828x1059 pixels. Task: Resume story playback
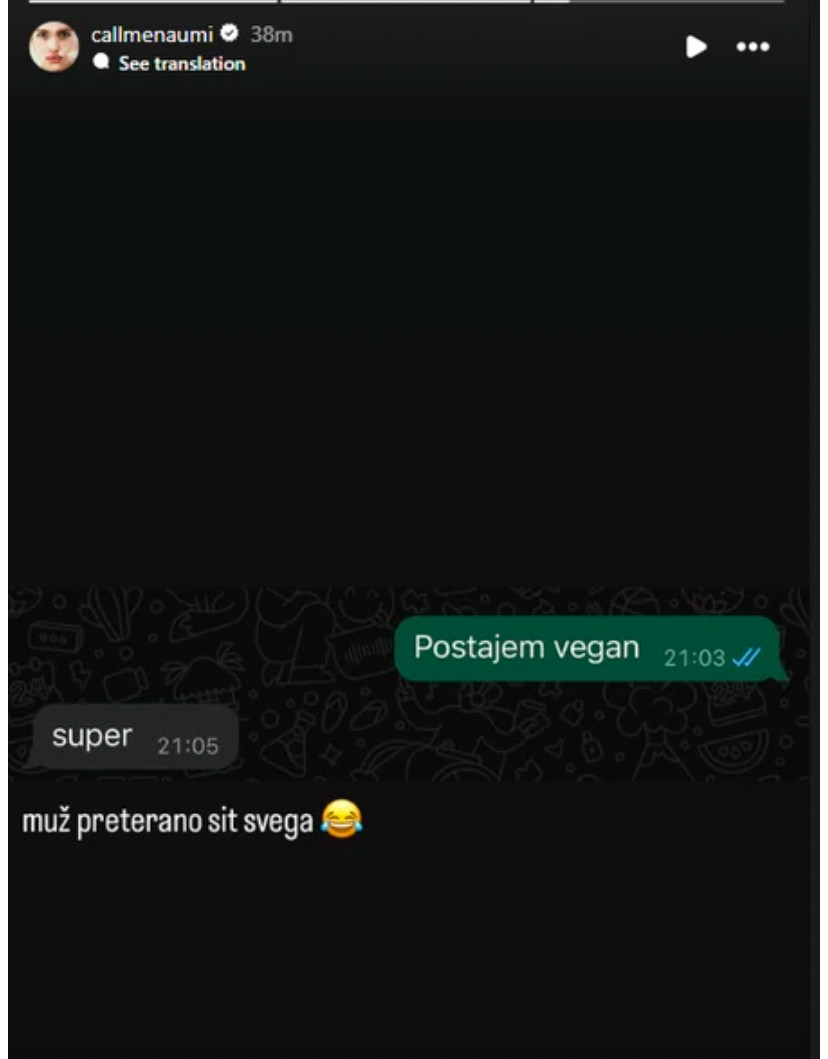[x=696, y=47]
